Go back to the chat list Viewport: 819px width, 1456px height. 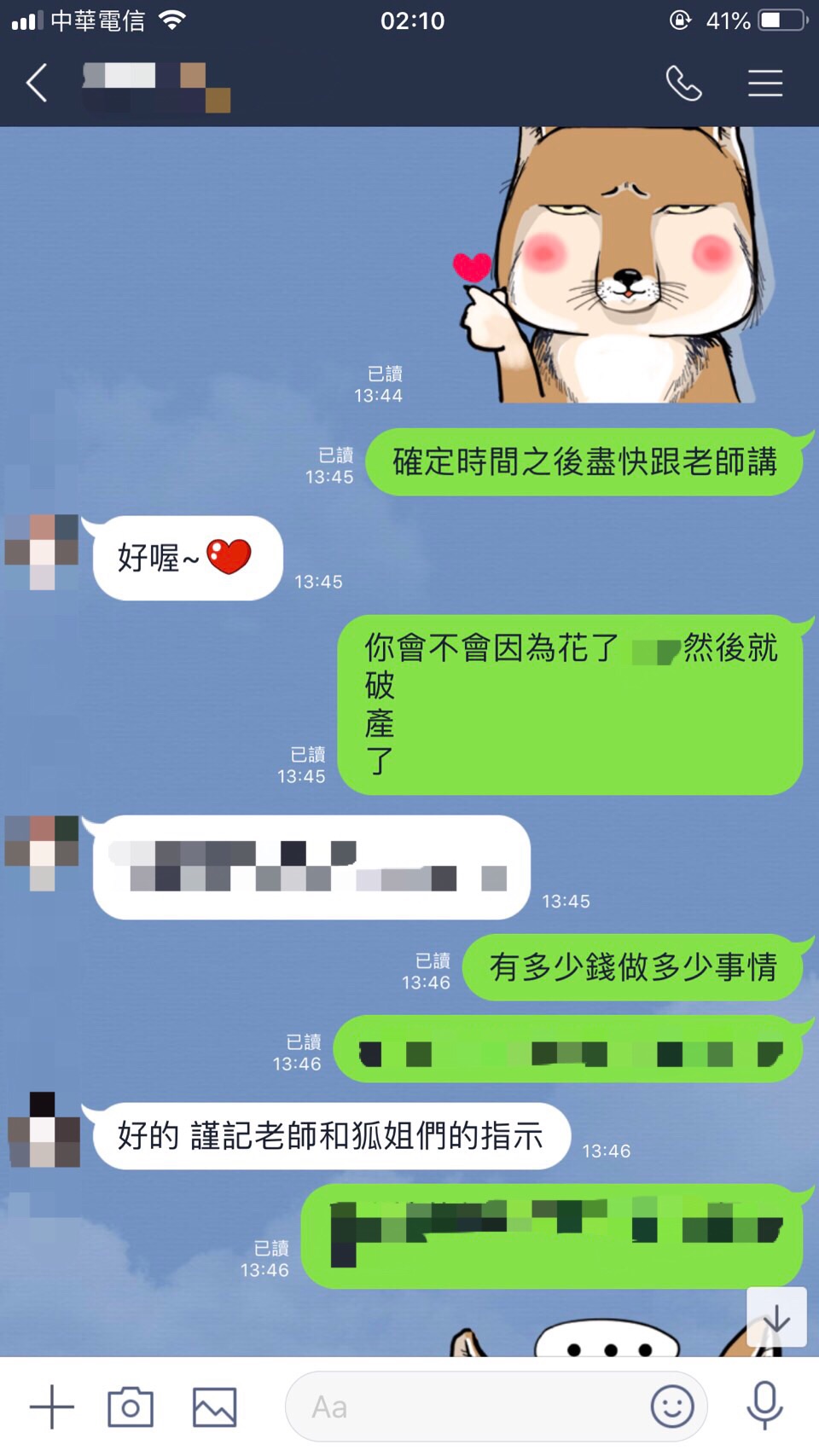pos(36,84)
